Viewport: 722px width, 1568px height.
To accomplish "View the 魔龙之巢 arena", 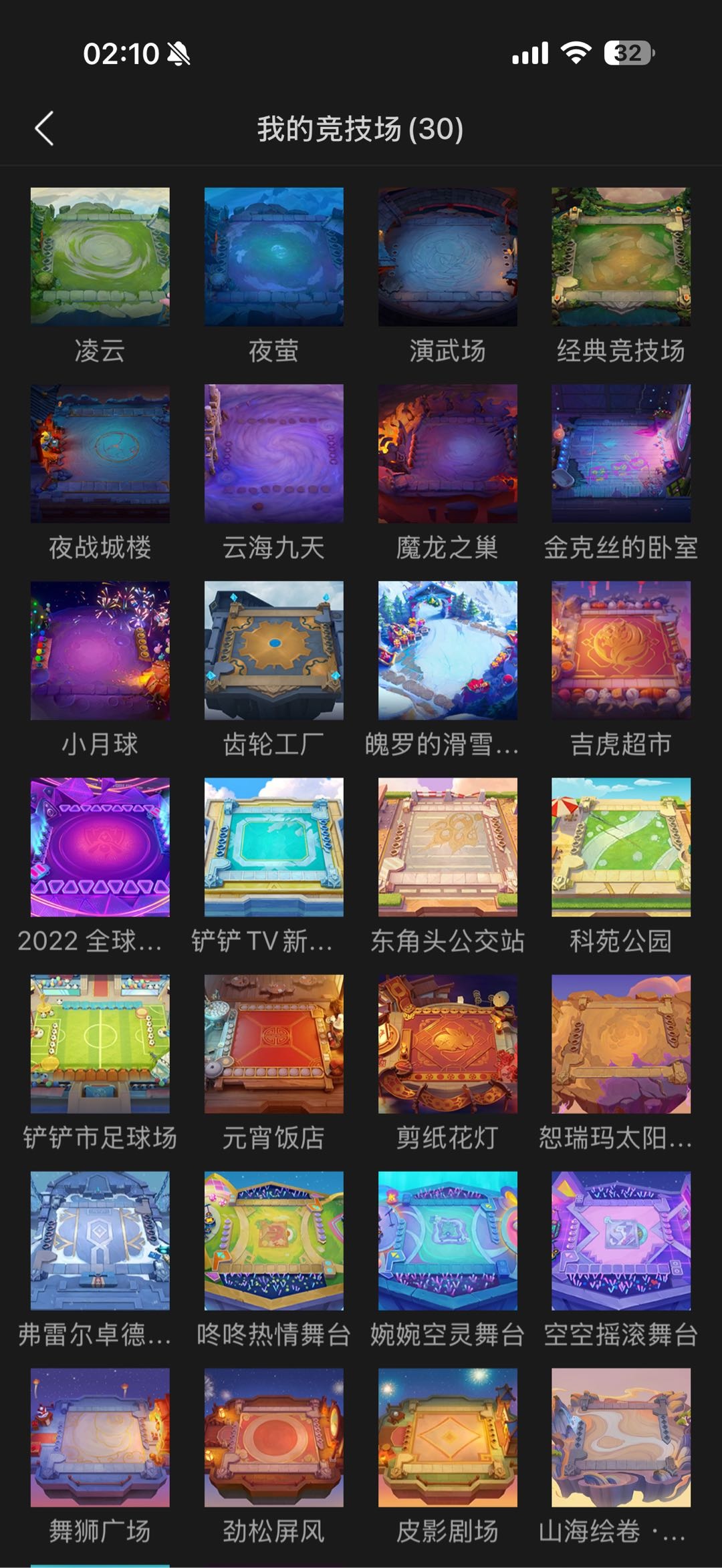I will (447, 454).
